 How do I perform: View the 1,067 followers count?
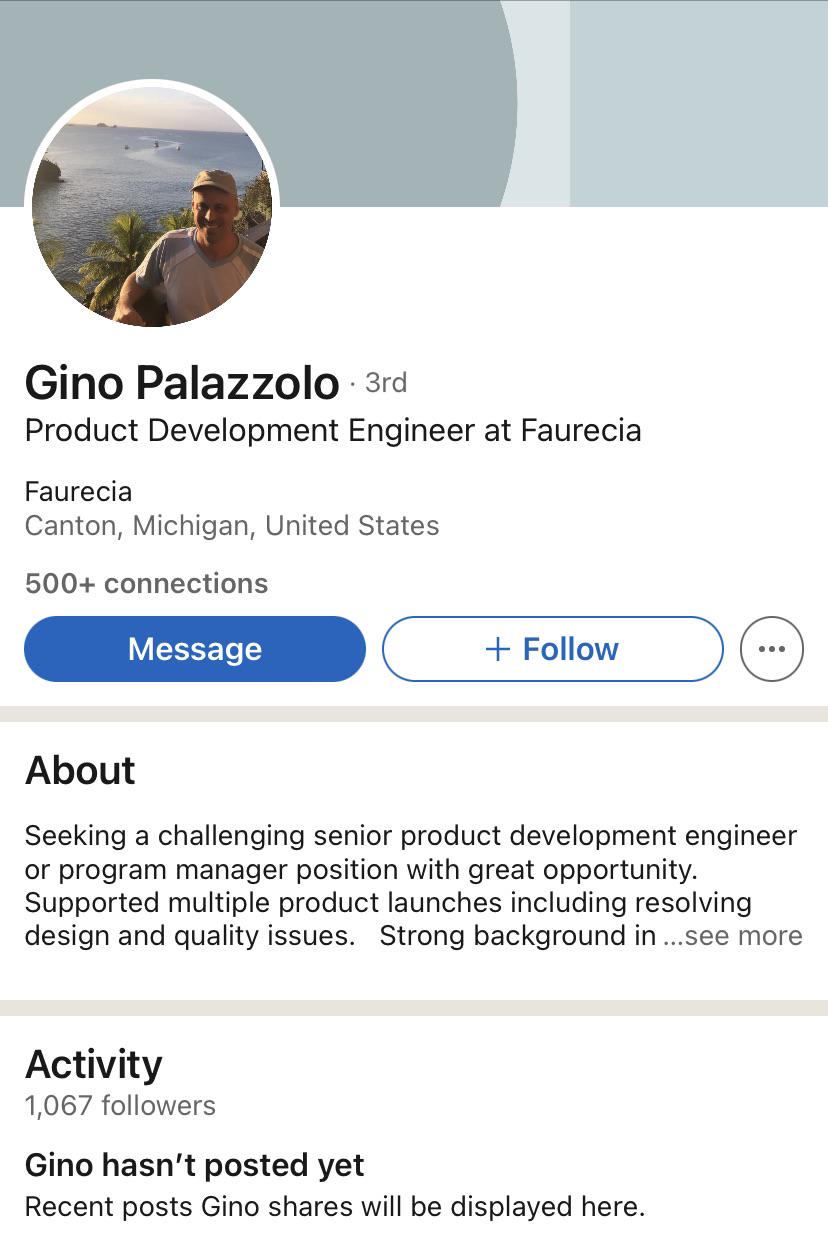click(120, 1106)
